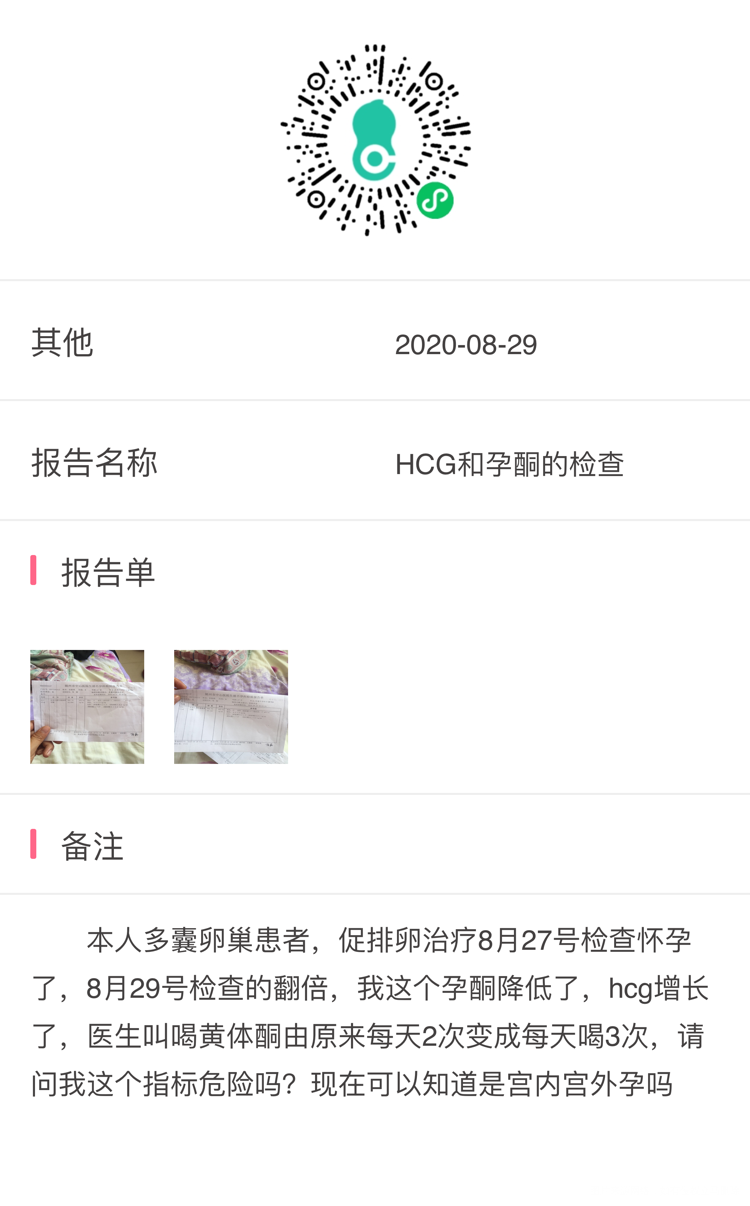The width and height of the screenshot is (750, 1206).
Task: Tap the teal baby logo inside the QR code
Action: tap(375, 140)
